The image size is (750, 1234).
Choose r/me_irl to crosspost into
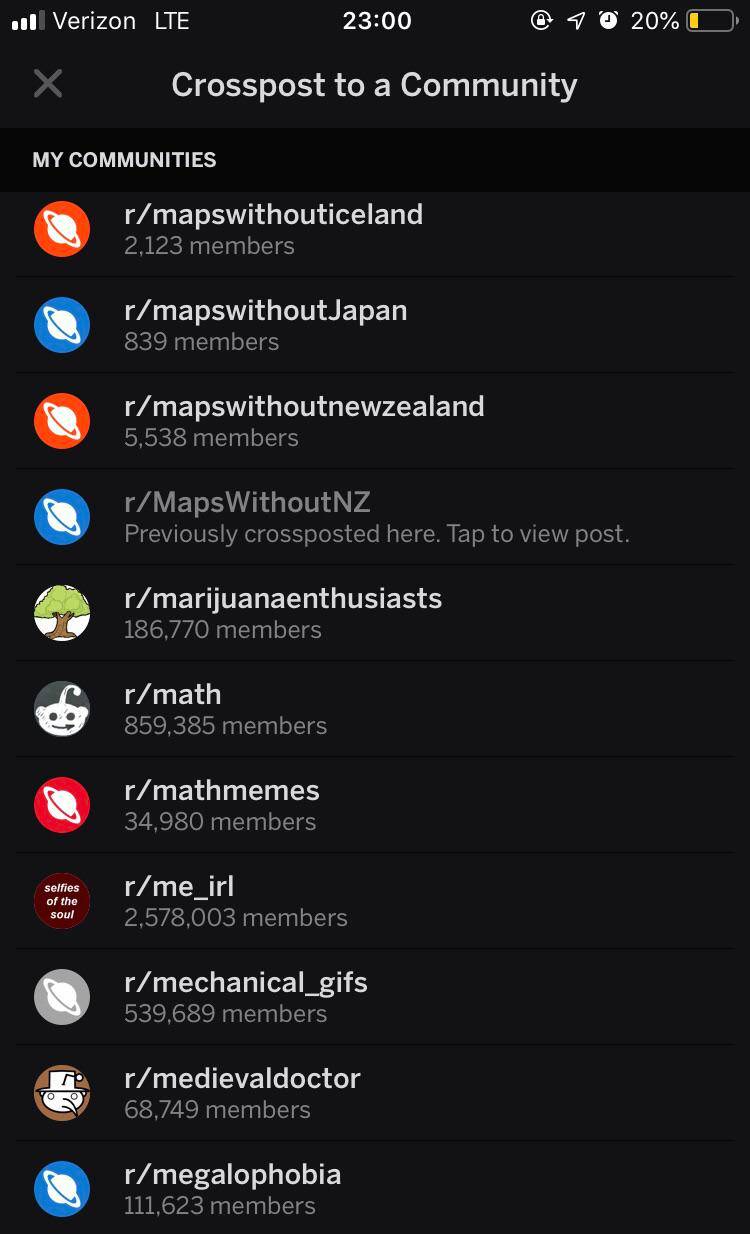pos(375,901)
